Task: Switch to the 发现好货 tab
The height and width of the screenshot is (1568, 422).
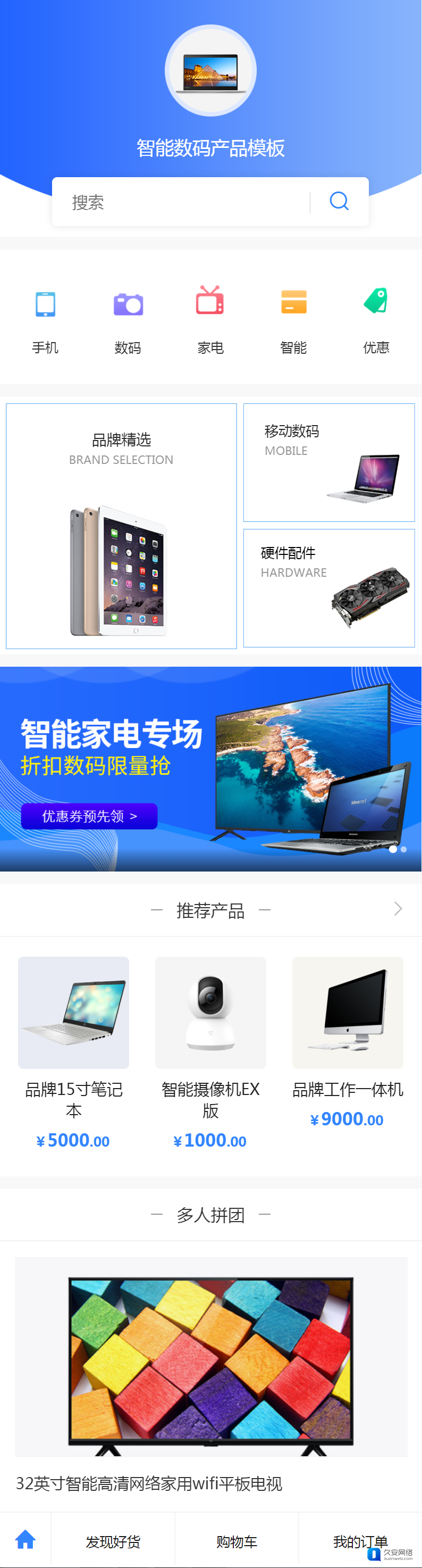Action: [x=113, y=1542]
